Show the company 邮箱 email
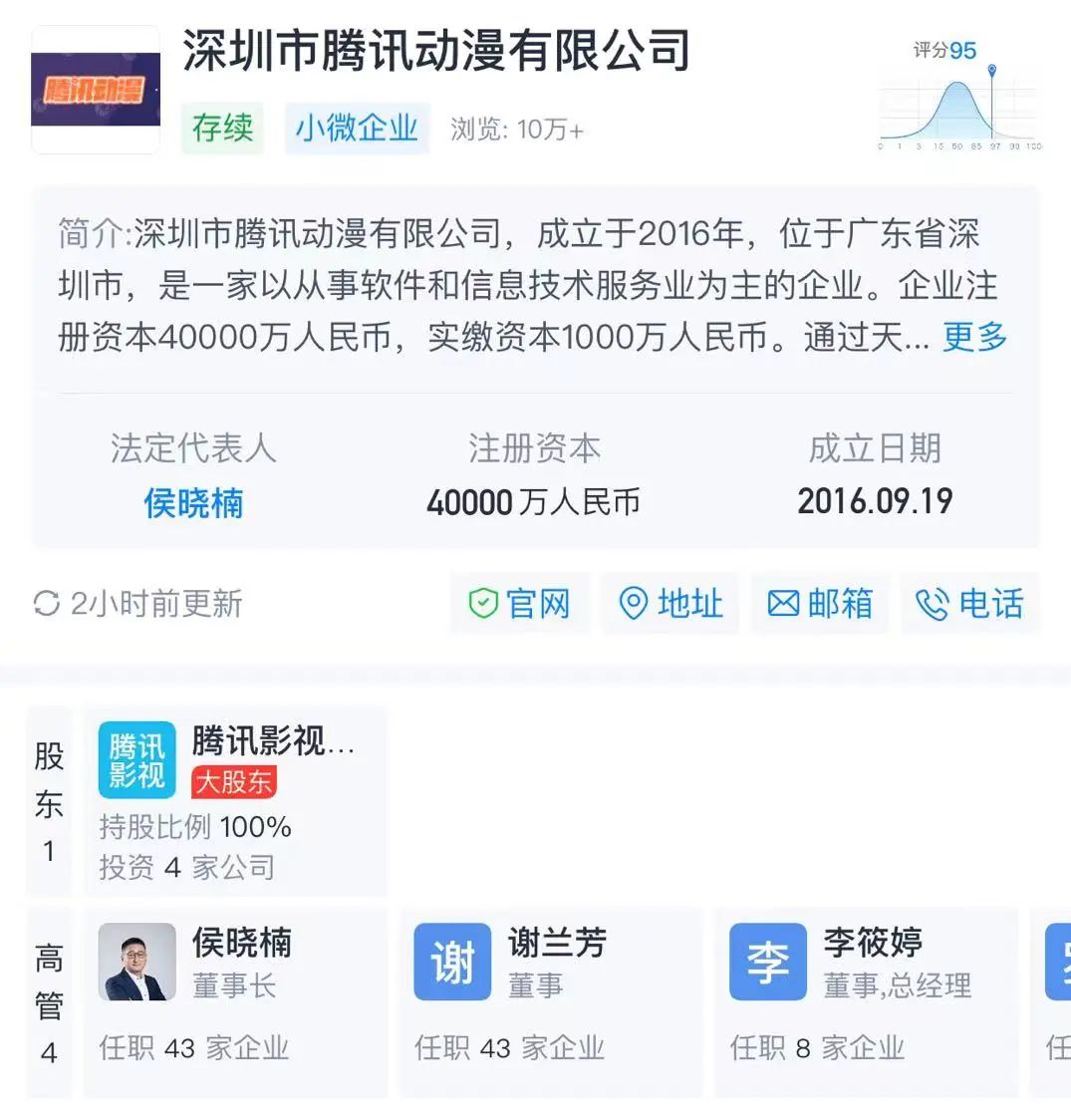 820,603
